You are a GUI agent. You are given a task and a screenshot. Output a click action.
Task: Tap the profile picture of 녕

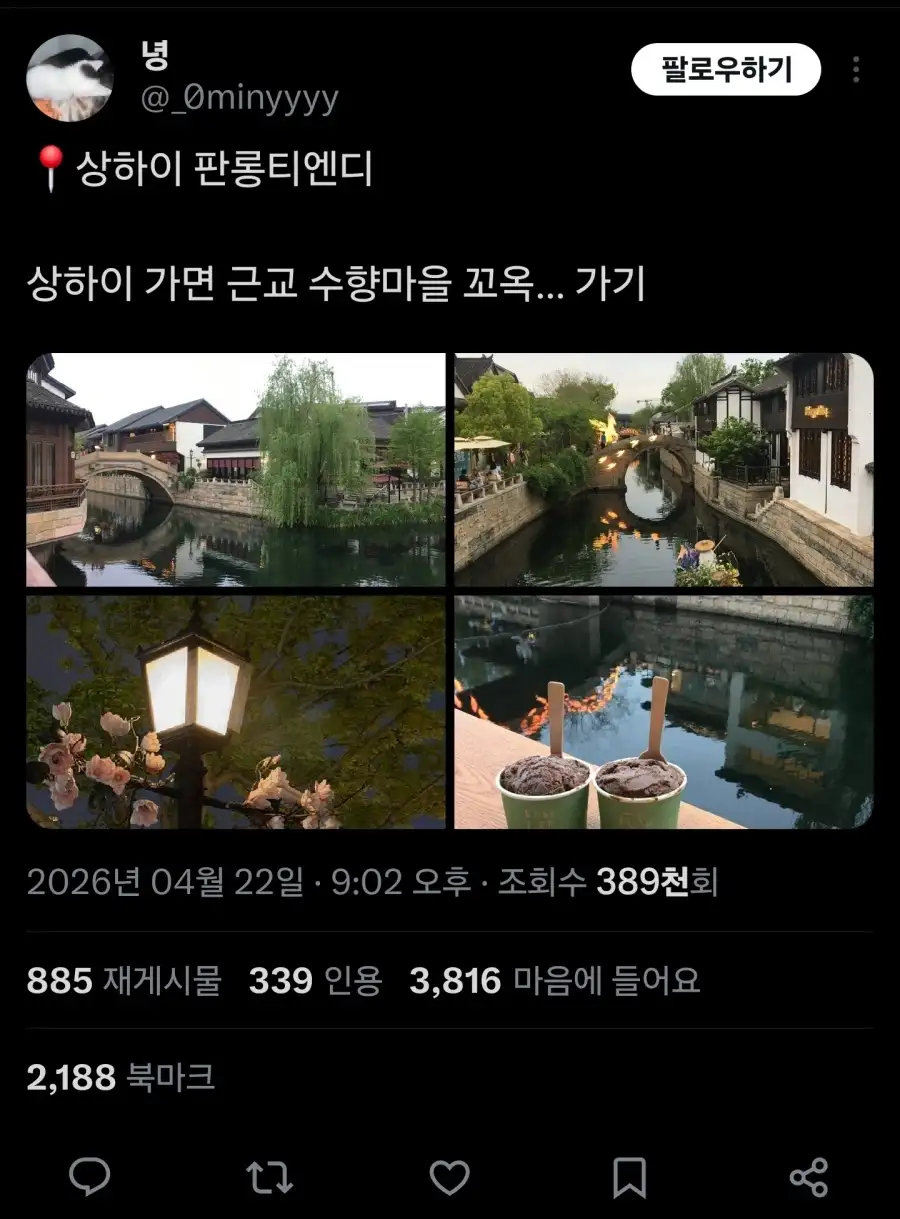click(69, 72)
